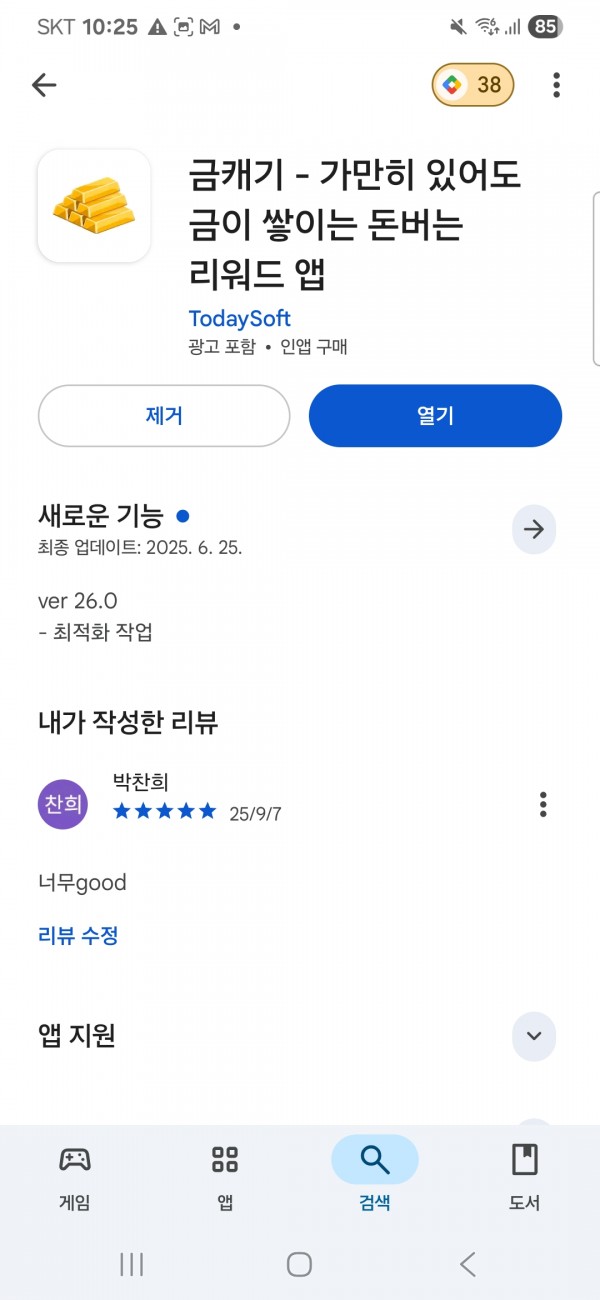Open system recent apps
The height and width of the screenshot is (1300, 600).
coord(132,1264)
